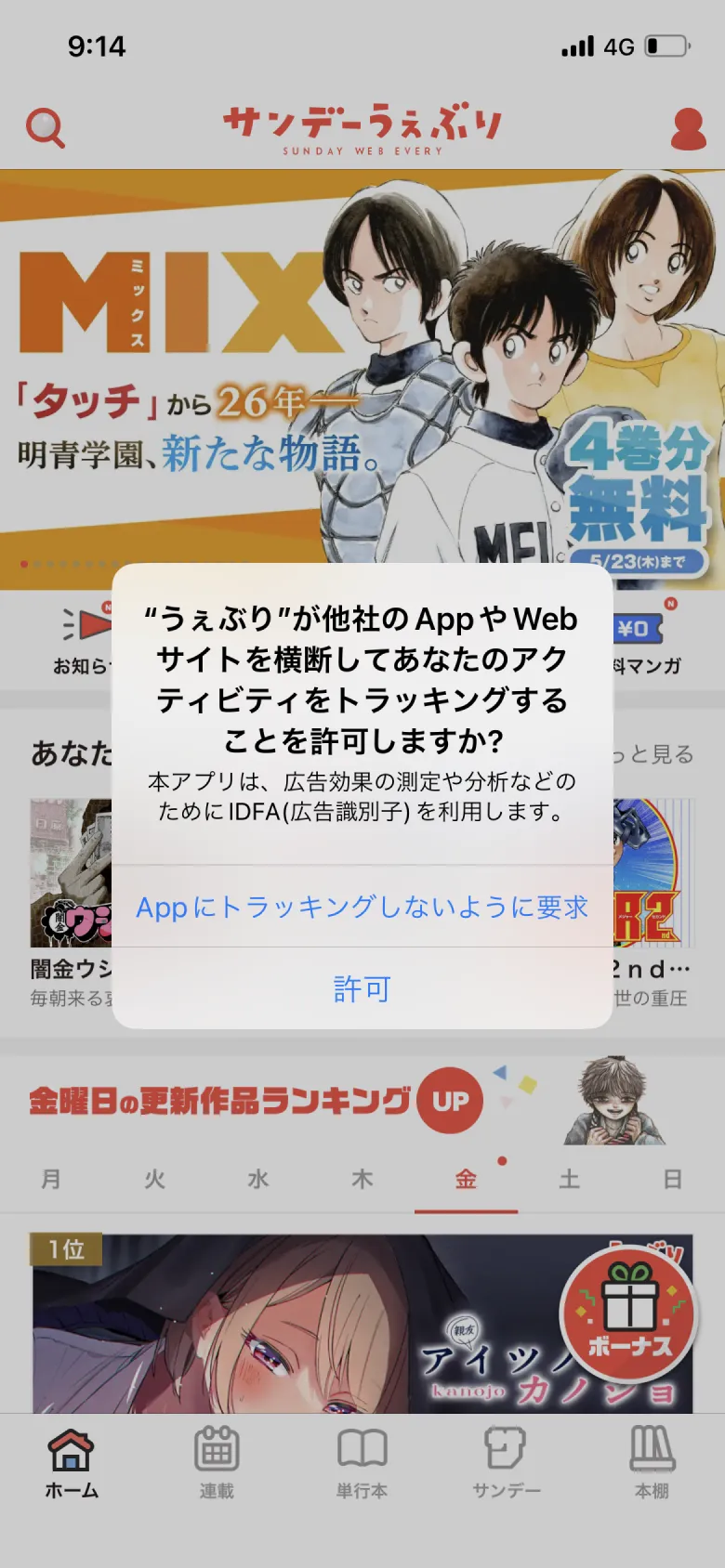
Task: Switch to the 土 day tab
Action: tap(569, 1180)
